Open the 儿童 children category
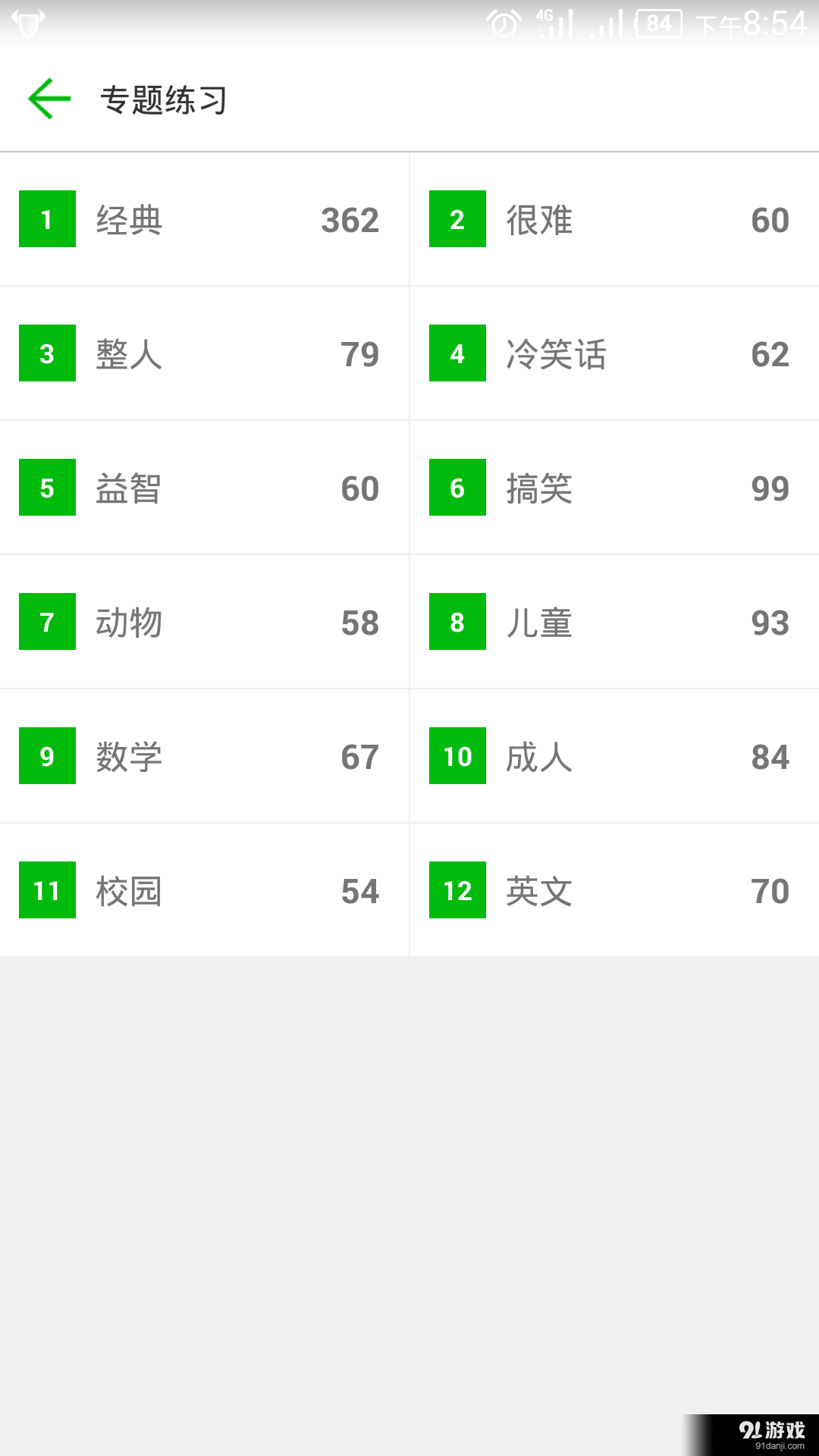Viewport: 819px width, 1456px height. click(614, 622)
